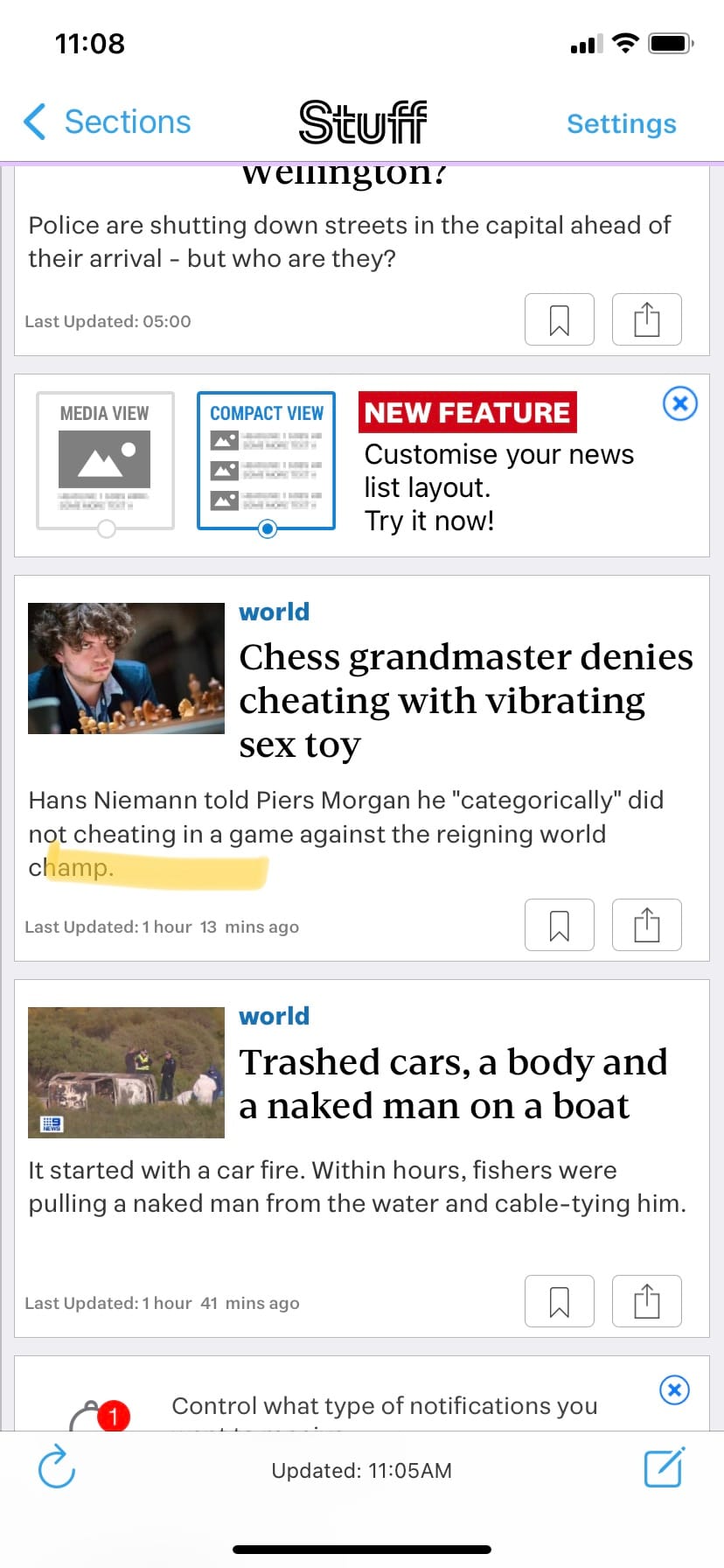
Task: Bookmark the chess grandmaster article
Action: point(560,926)
